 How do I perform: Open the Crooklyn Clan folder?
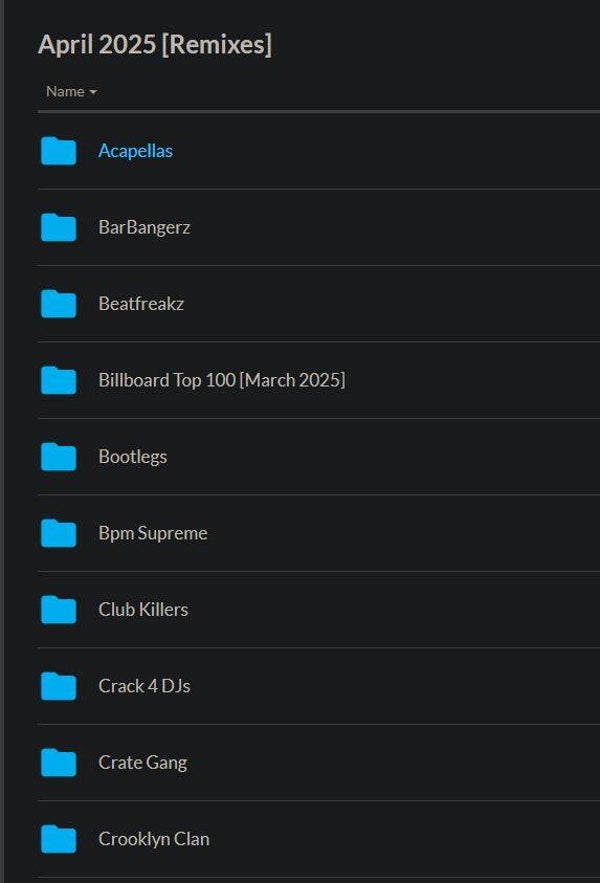(153, 839)
